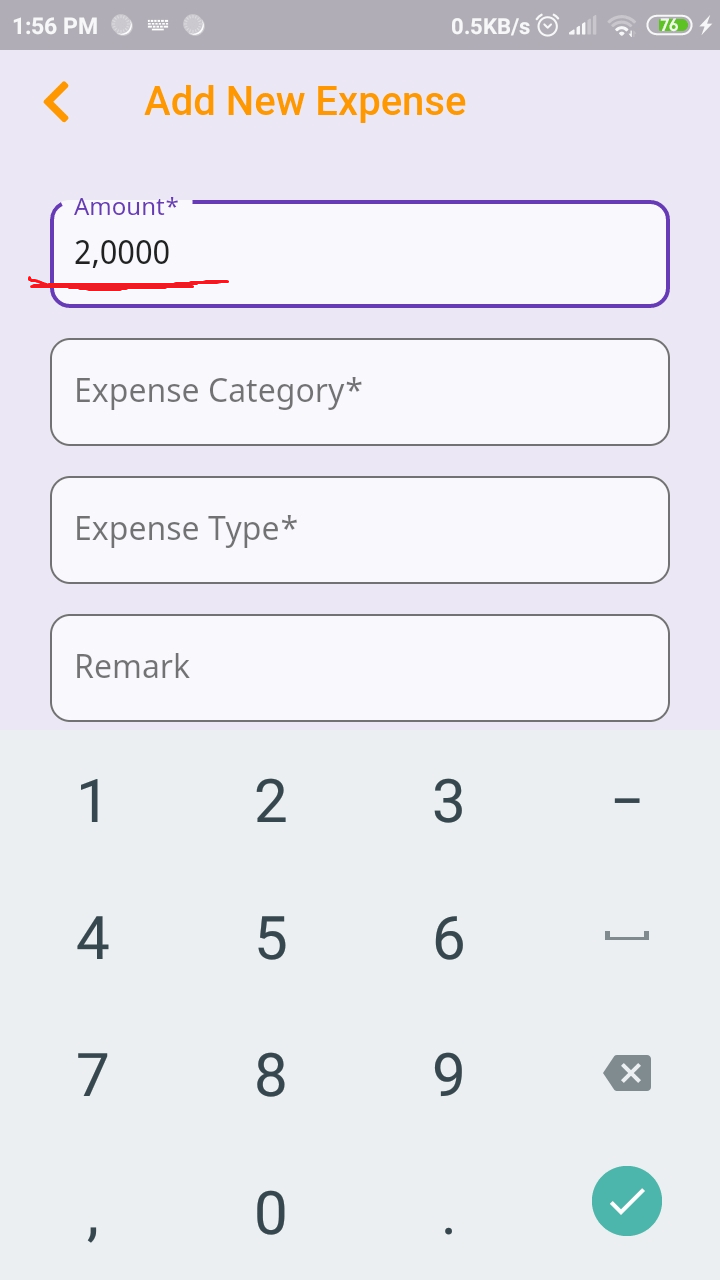Tap the Amount field showing 2,0000

[x=360, y=253]
